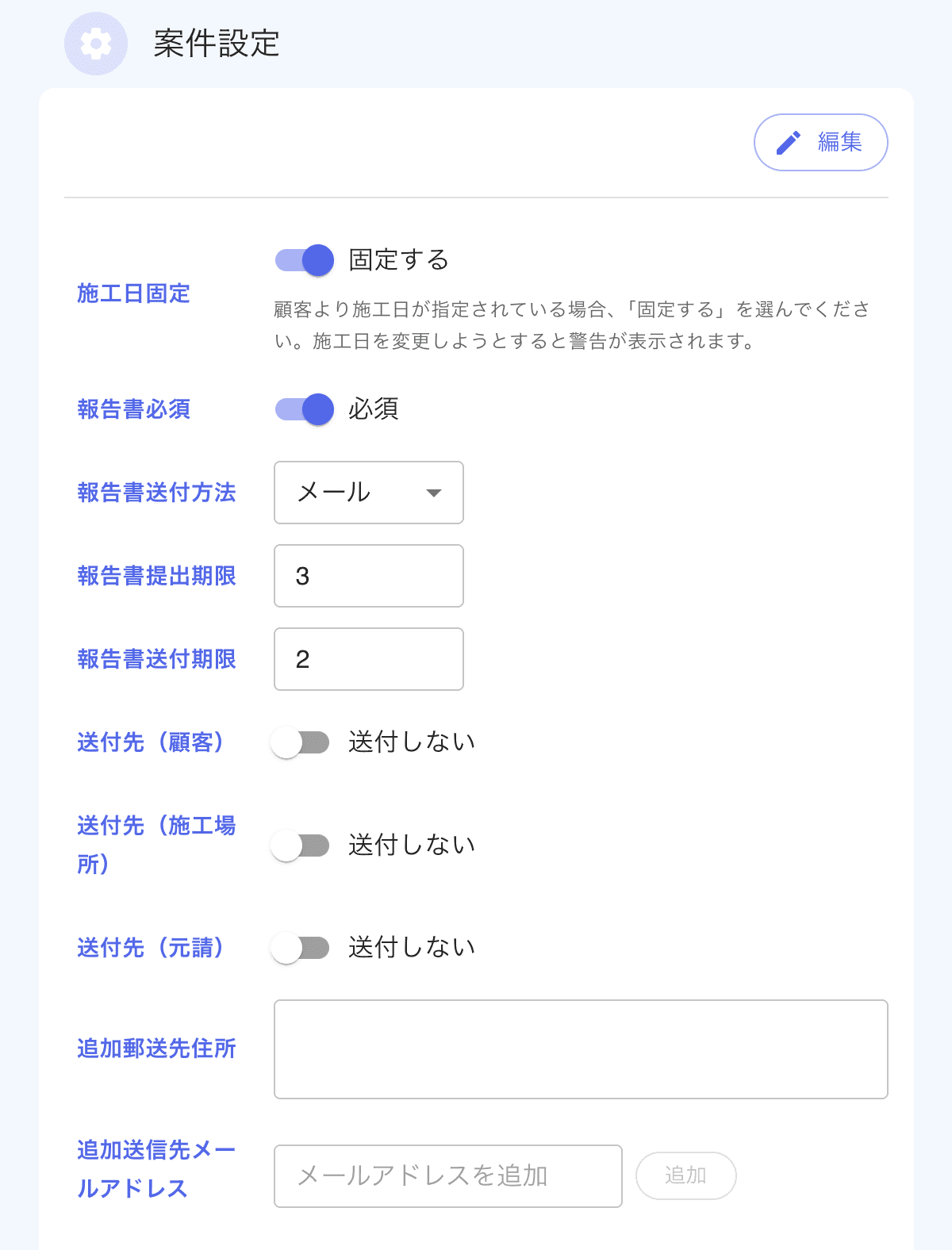
Task: Open the 報告書送付方法 dropdown showing メール
Action: click(368, 493)
